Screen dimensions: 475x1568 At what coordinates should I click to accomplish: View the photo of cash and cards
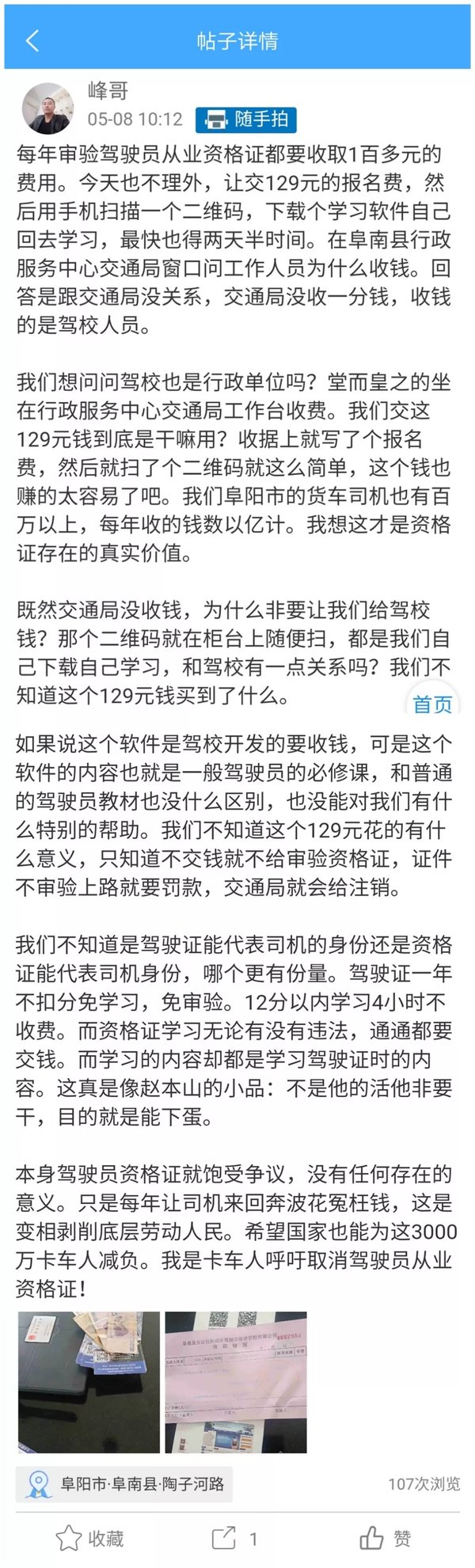pyautogui.click(x=89, y=1382)
